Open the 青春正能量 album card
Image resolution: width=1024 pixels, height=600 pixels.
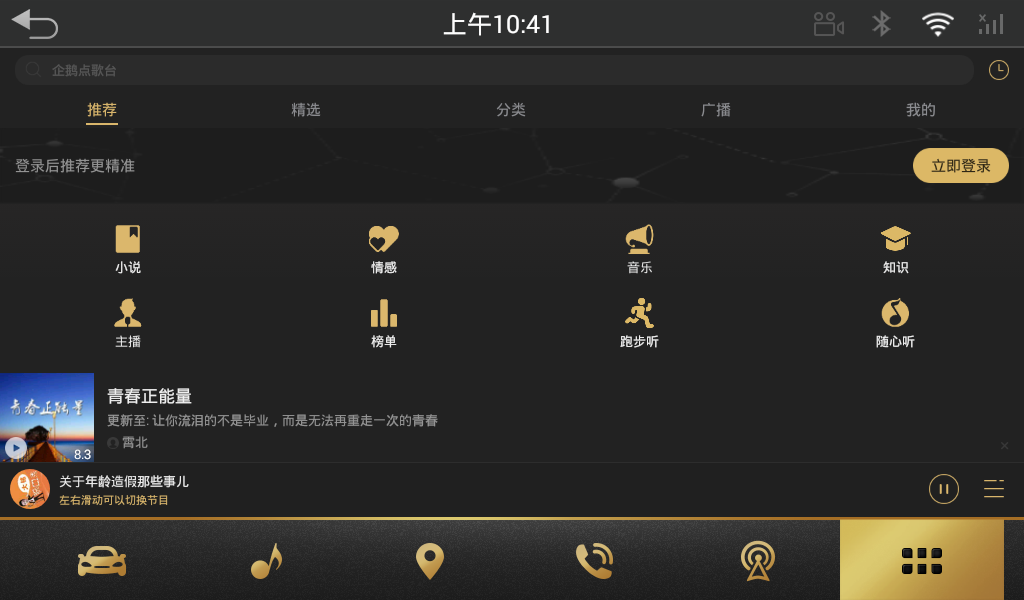point(270,417)
